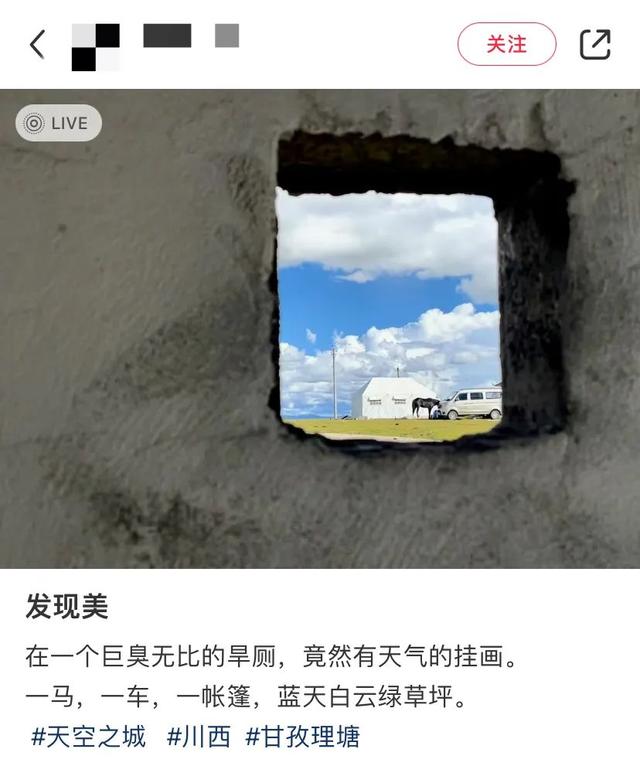Share this post with the share icon
This screenshot has height=766, width=640.
(x=595, y=44)
